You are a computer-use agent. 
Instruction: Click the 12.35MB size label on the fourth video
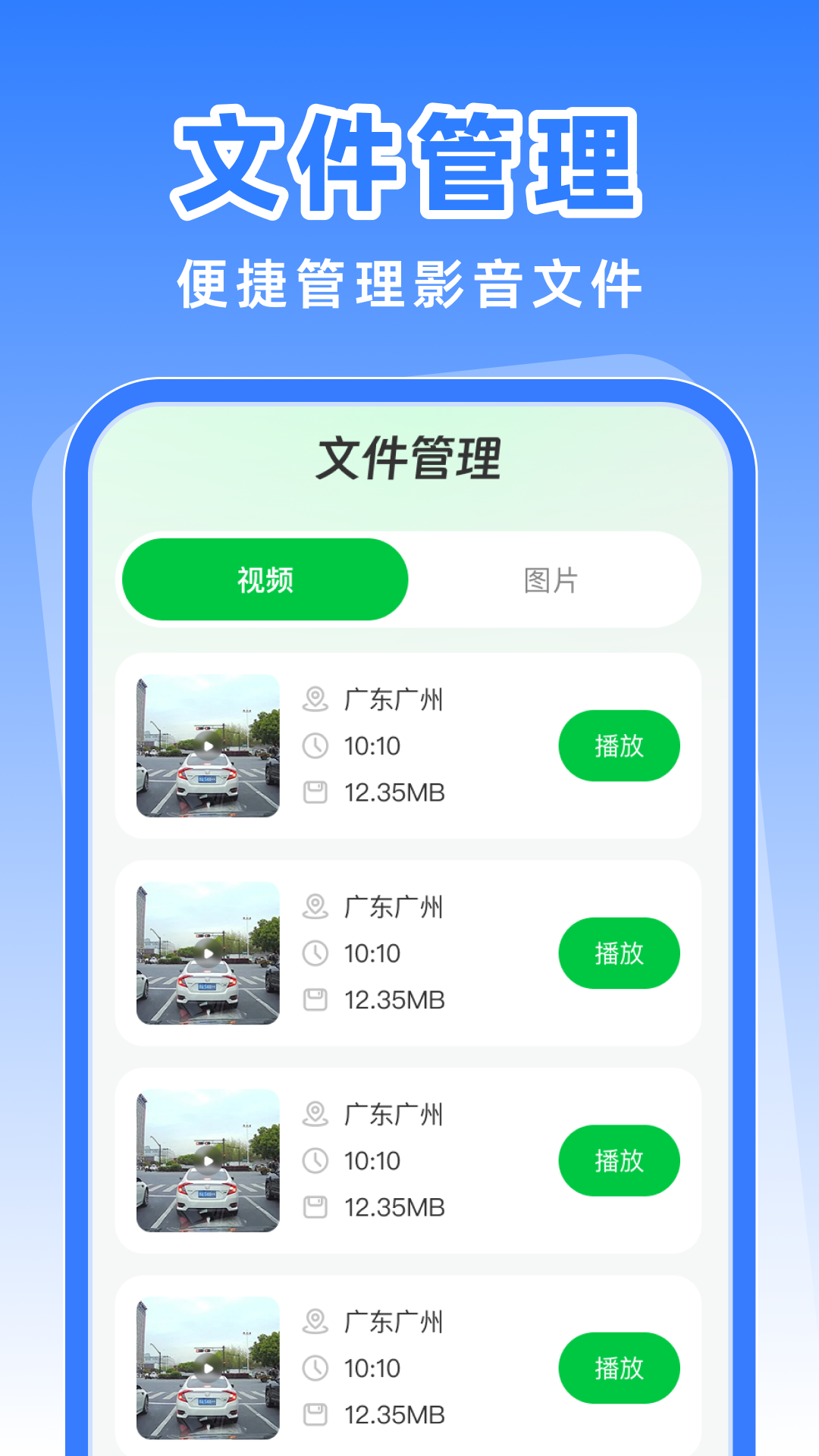pyautogui.click(x=394, y=1415)
